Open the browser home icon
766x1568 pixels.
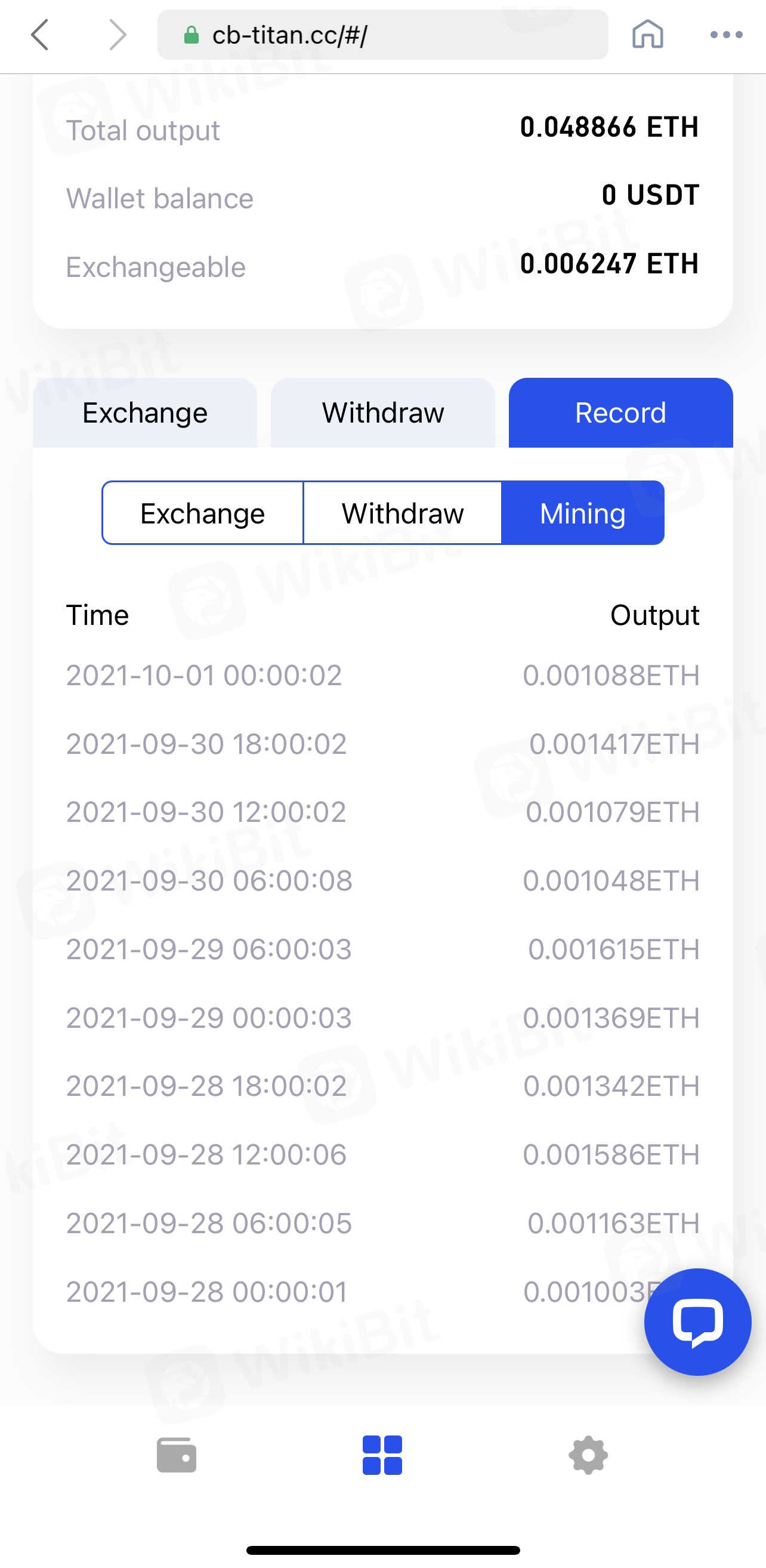tap(647, 34)
